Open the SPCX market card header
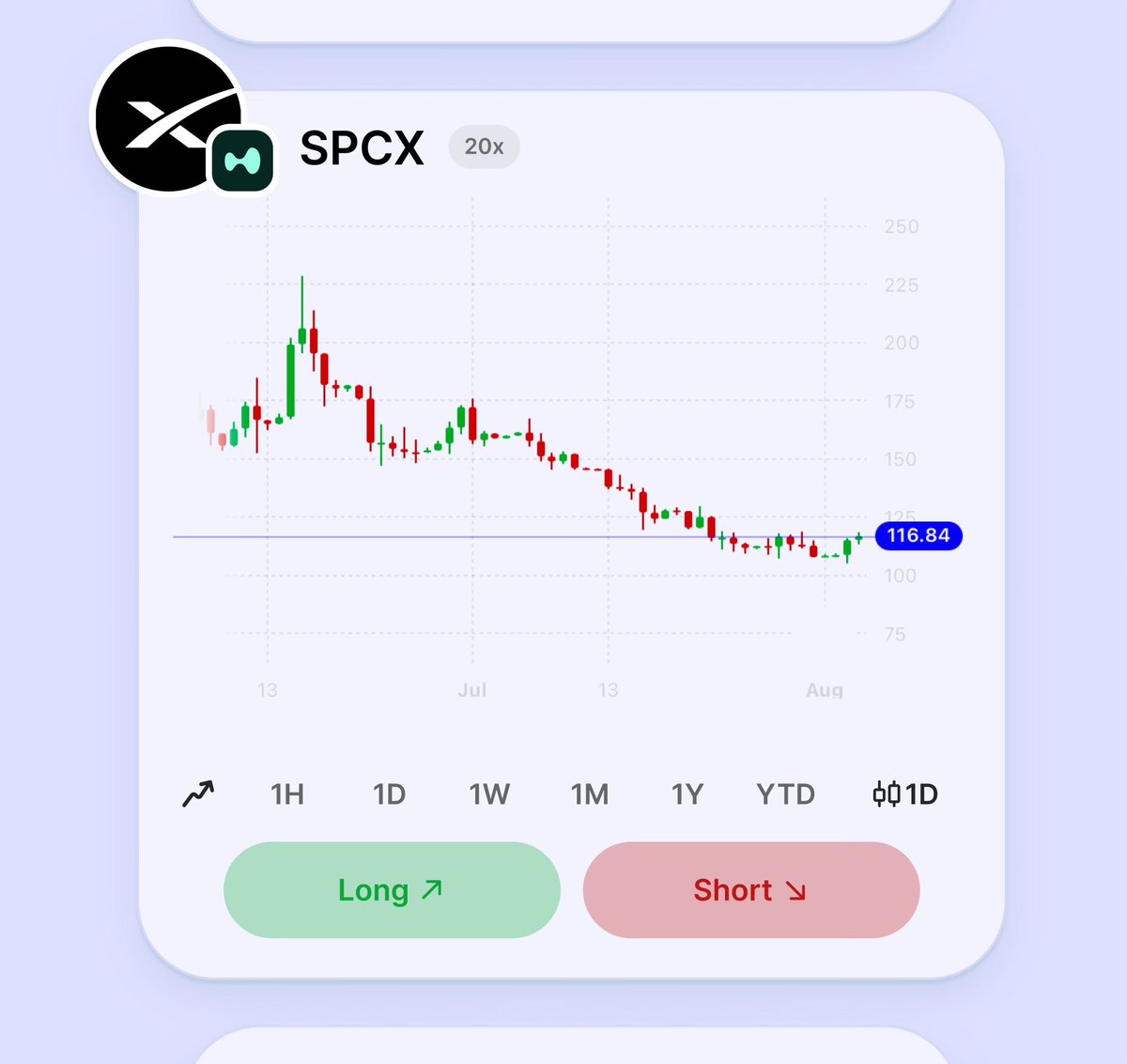The height and width of the screenshot is (1064, 1127). (362, 147)
